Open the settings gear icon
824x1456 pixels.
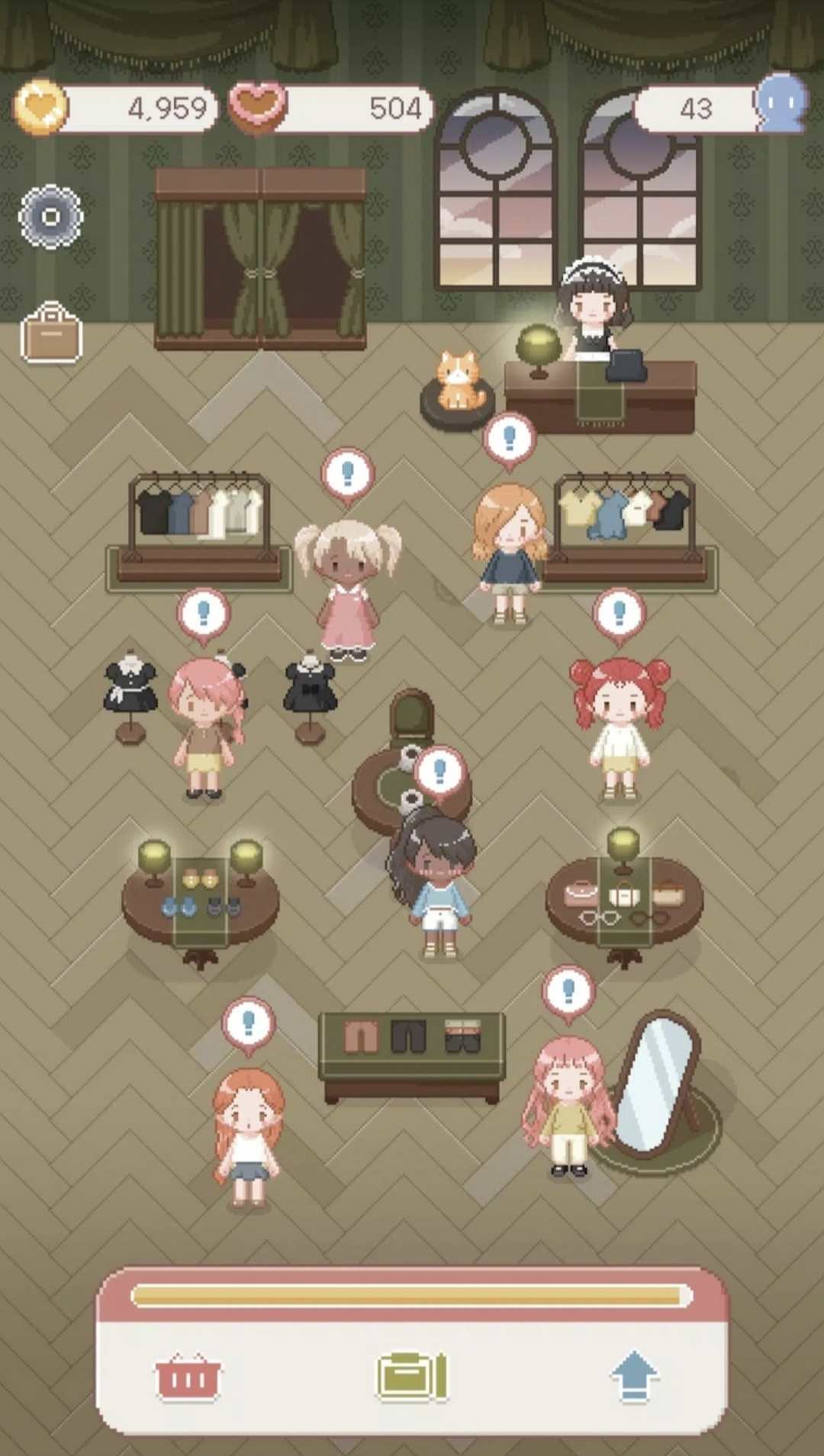(x=50, y=217)
